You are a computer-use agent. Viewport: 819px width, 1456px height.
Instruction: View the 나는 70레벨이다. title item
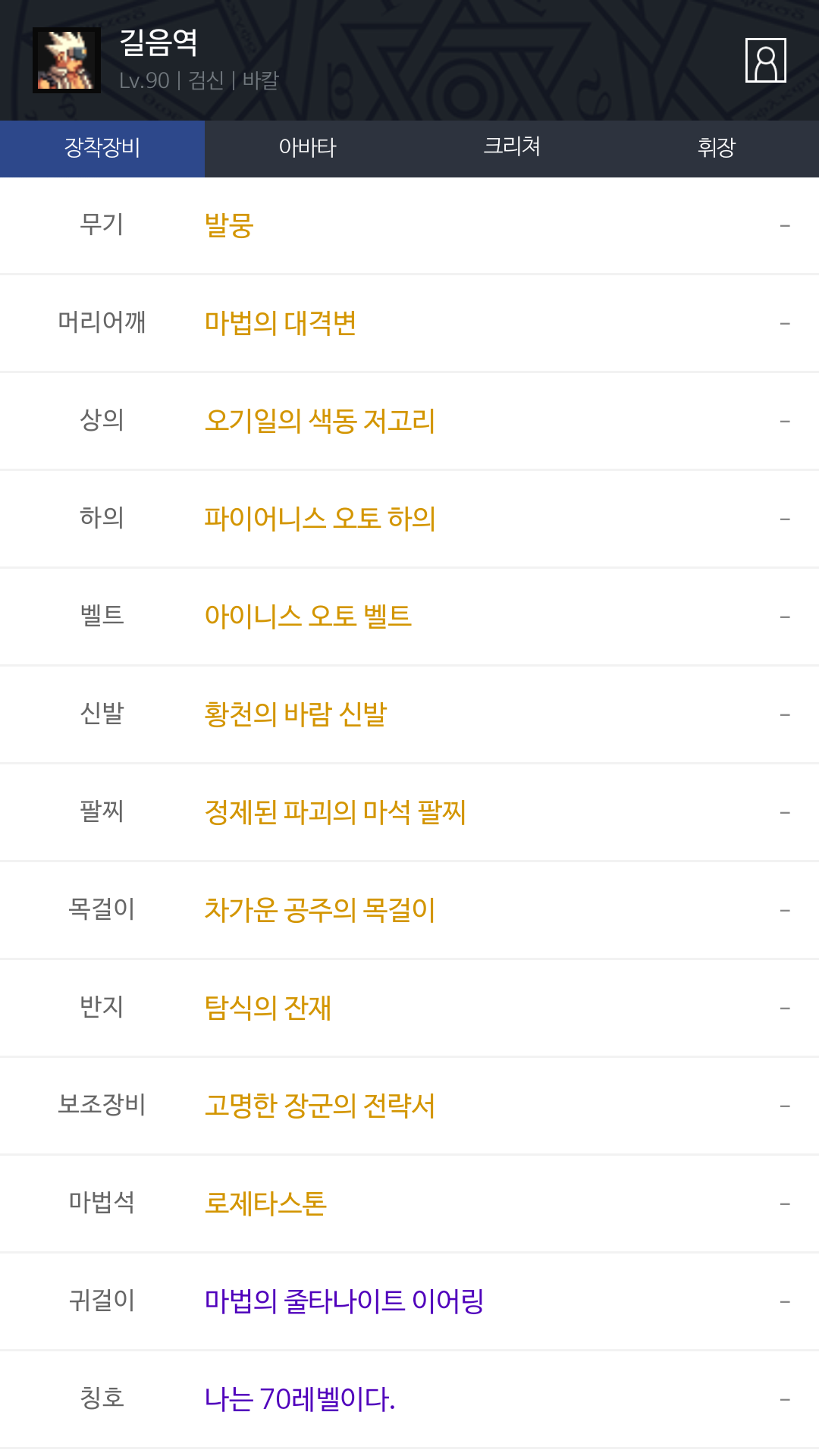point(300,1399)
